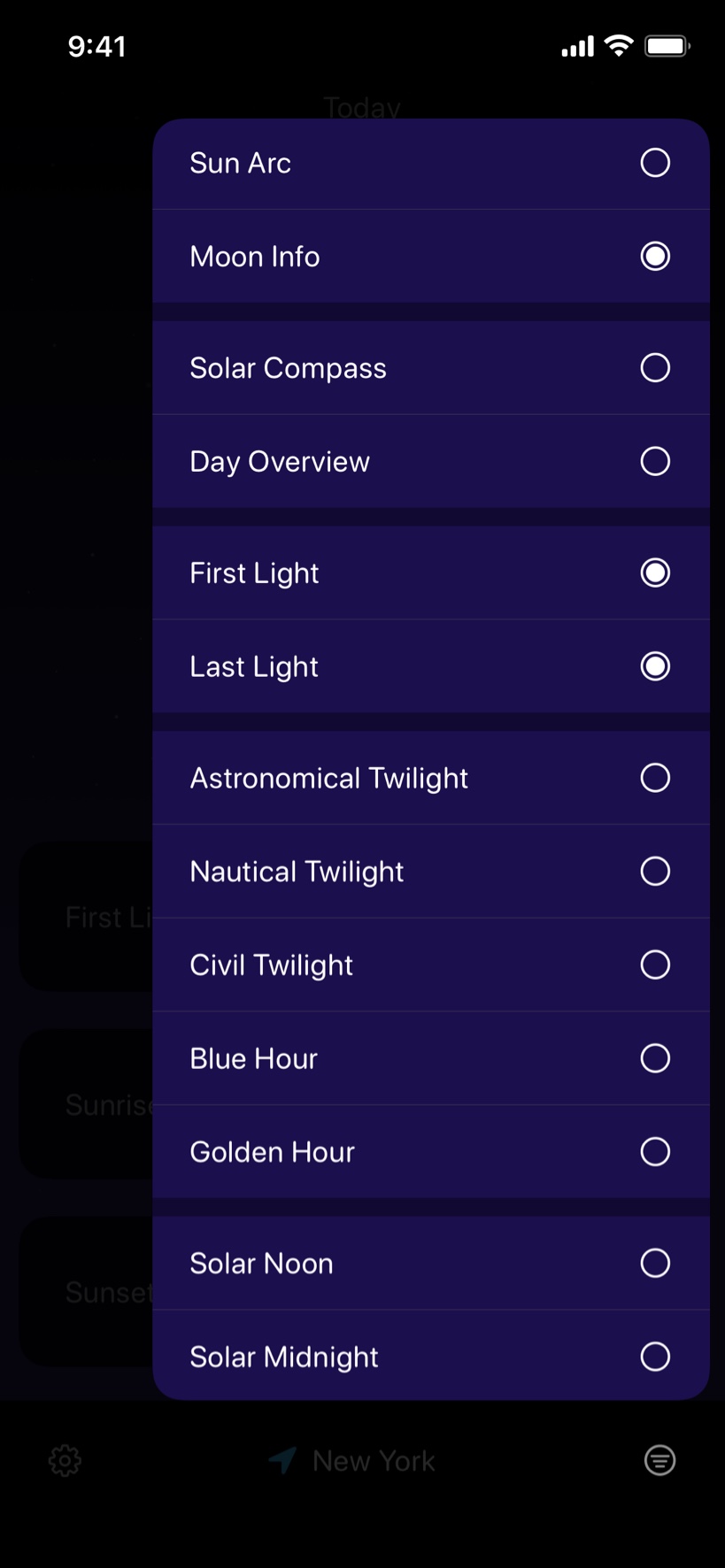Deselect the Moon Info option

pos(431,257)
